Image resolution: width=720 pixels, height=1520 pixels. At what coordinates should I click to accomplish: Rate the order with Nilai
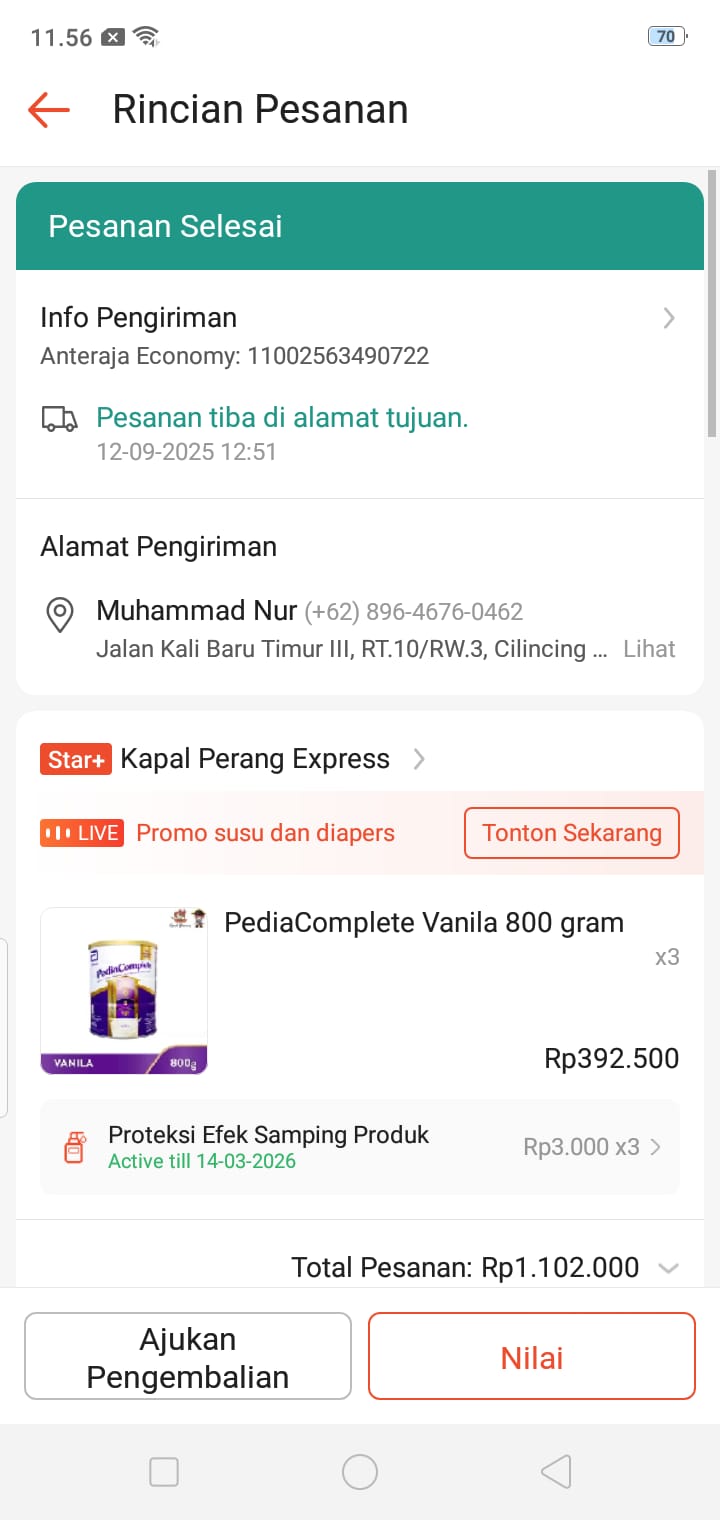pos(531,1357)
